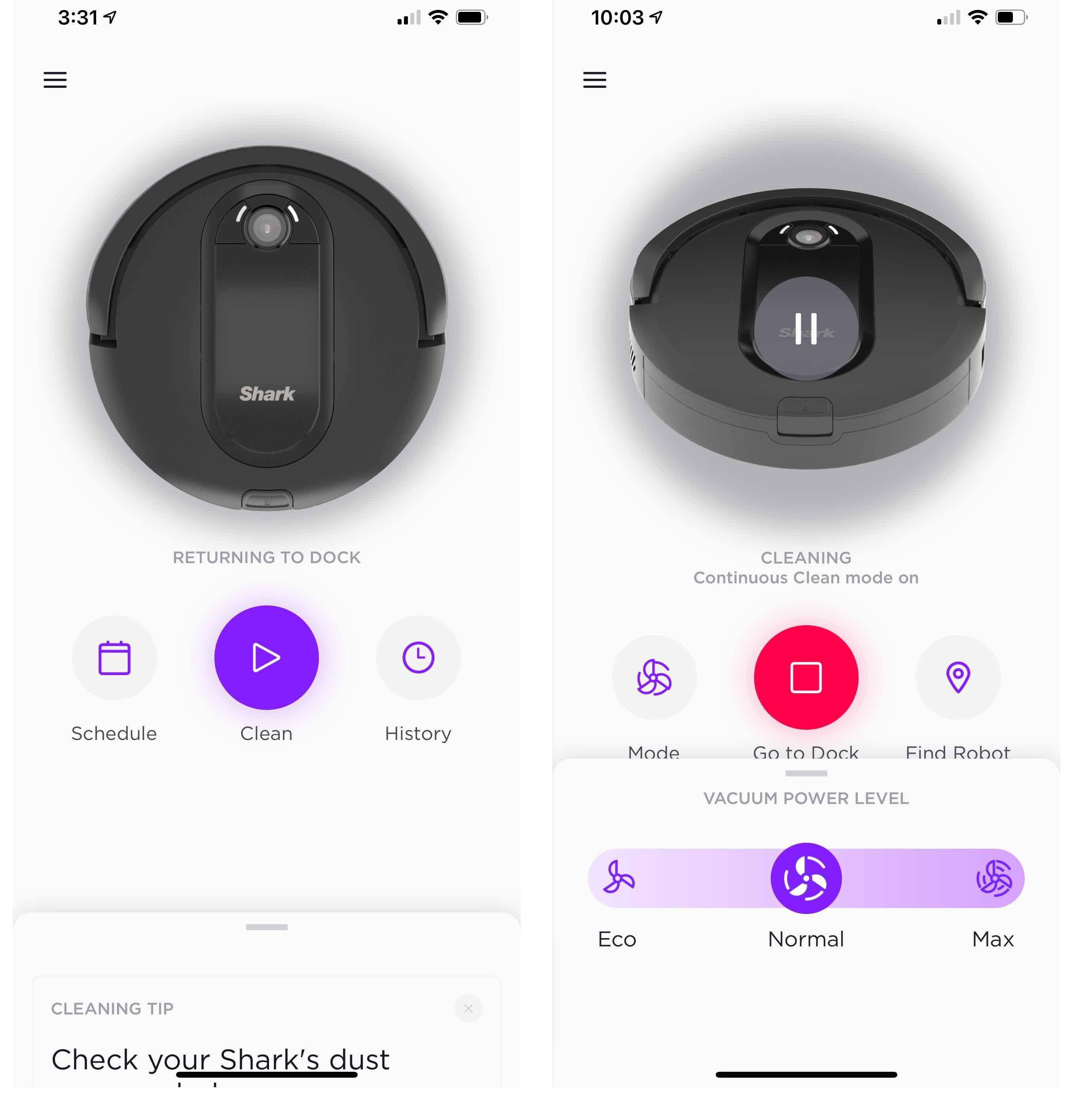Dismiss the Cleaning Tip card
Viewport: 1092px width, 1103px height.
(x=468, y=1008)
